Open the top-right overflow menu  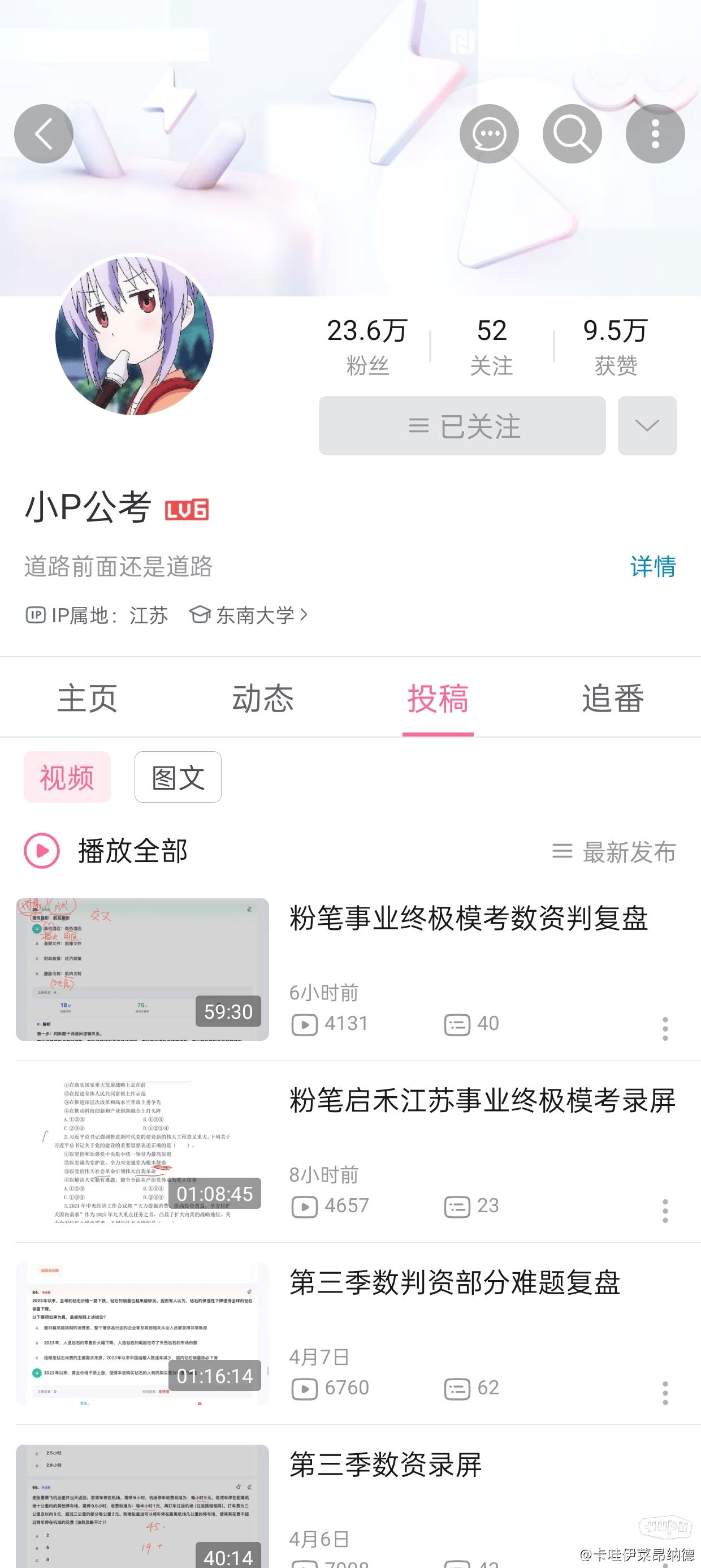(655, 134)
